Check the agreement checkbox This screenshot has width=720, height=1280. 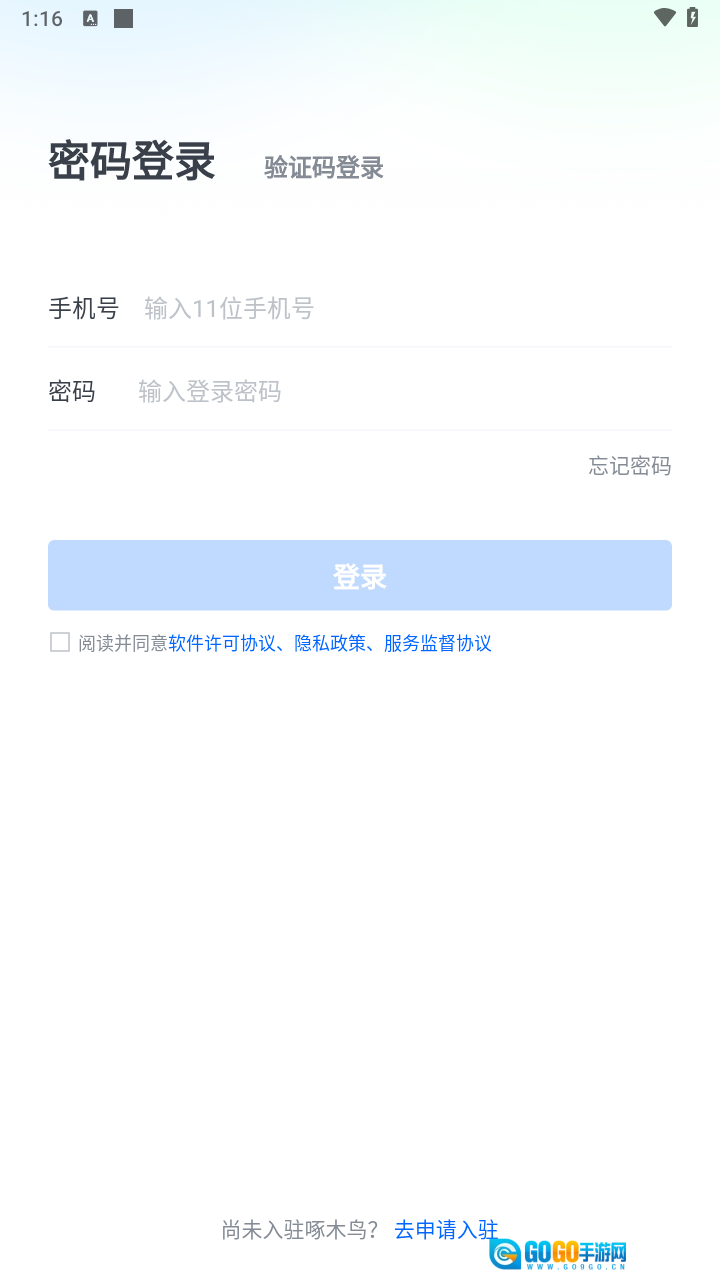coord(60,642)
